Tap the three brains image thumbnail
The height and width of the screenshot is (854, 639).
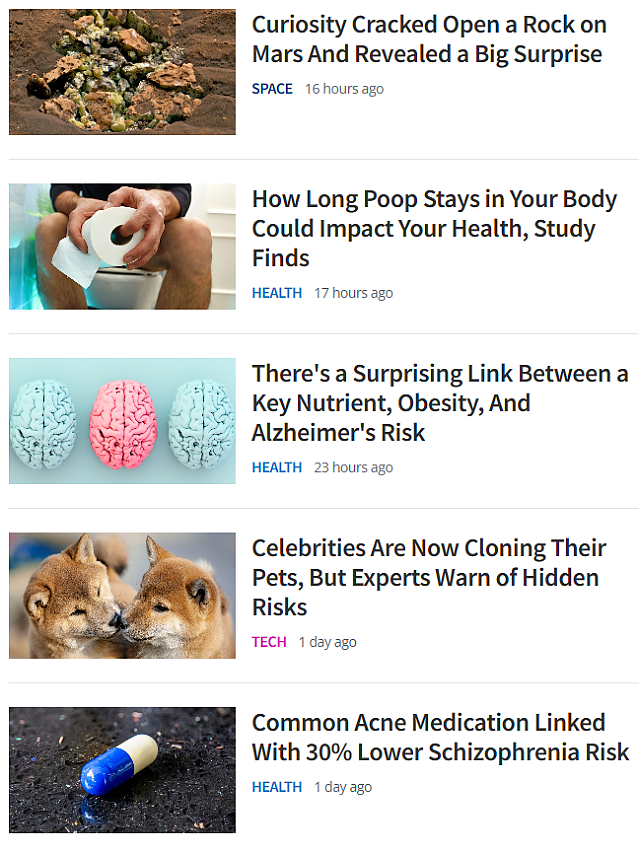pos(122,421)
